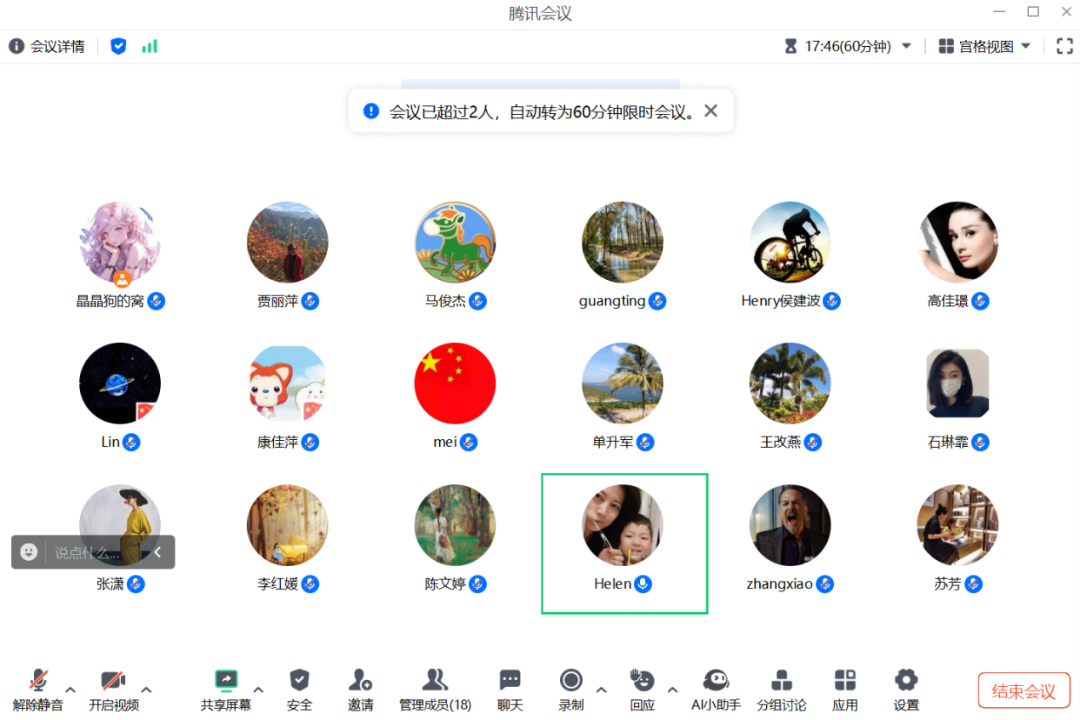Dismiss the 60分钟限时会议 notification
Image resolution: width=1080 pixels, height=720 pixels.
tap(711, 111)
